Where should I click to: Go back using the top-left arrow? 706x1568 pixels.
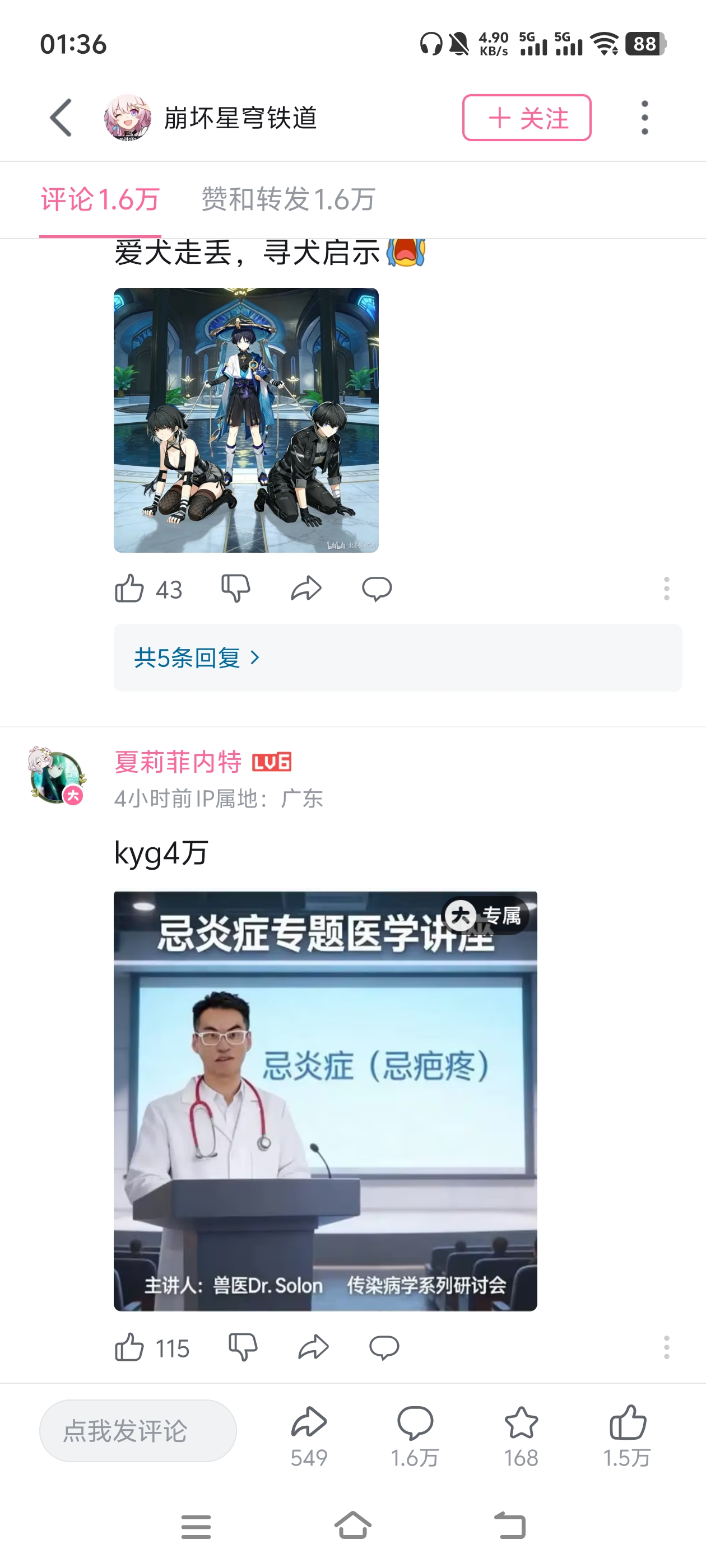(61, 118)
